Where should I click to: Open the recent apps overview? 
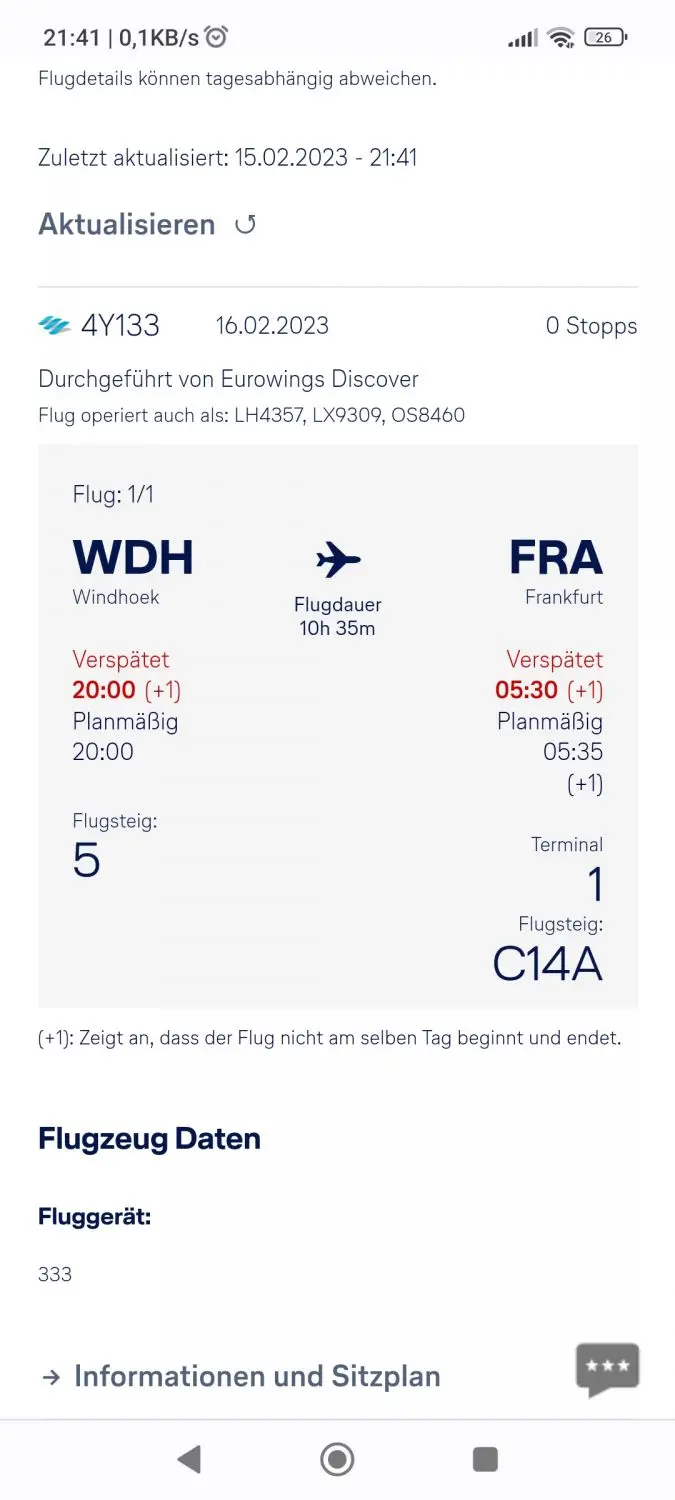pos(485,1459)
